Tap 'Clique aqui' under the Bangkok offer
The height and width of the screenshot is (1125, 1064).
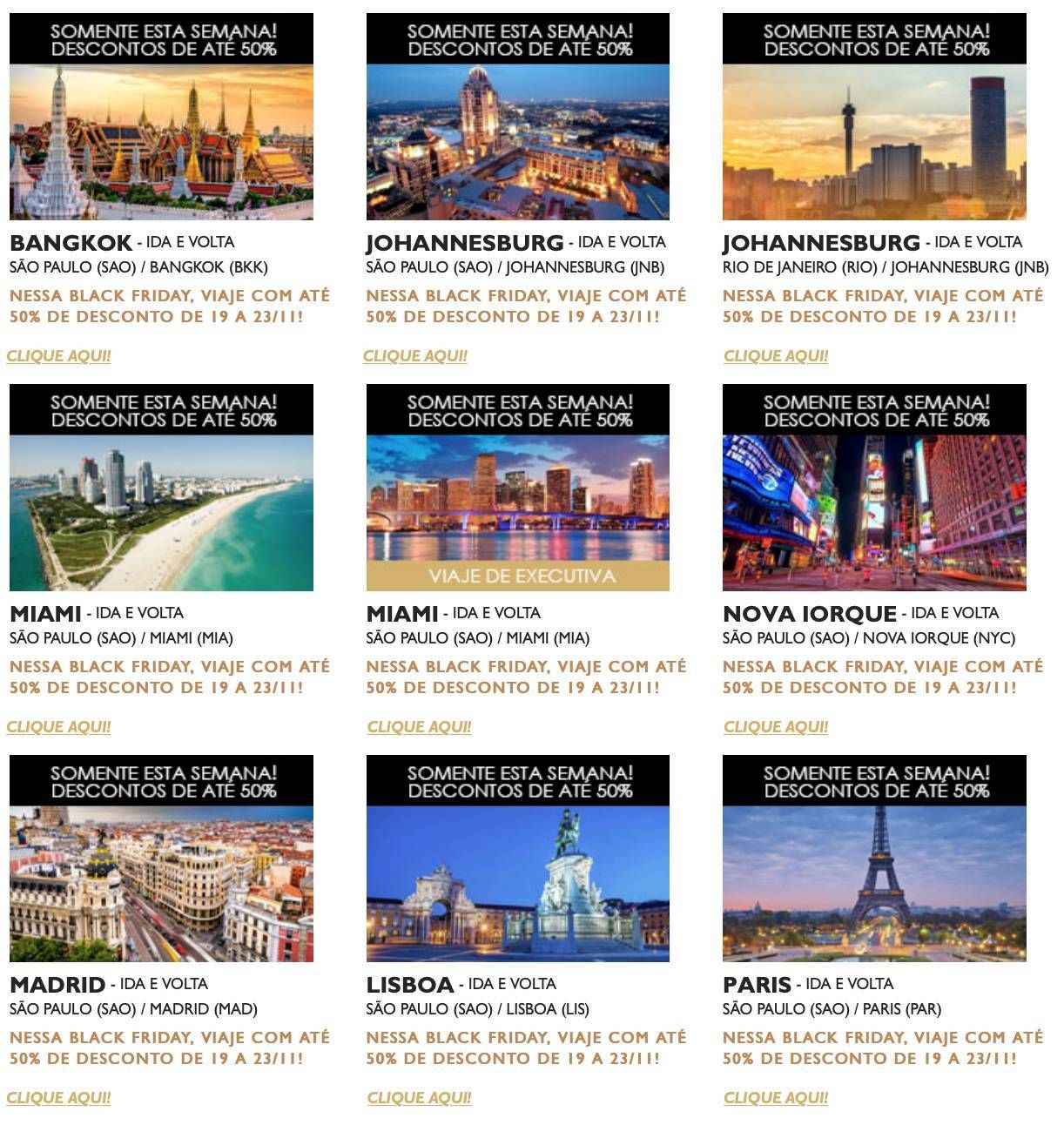tap(58, 355)
